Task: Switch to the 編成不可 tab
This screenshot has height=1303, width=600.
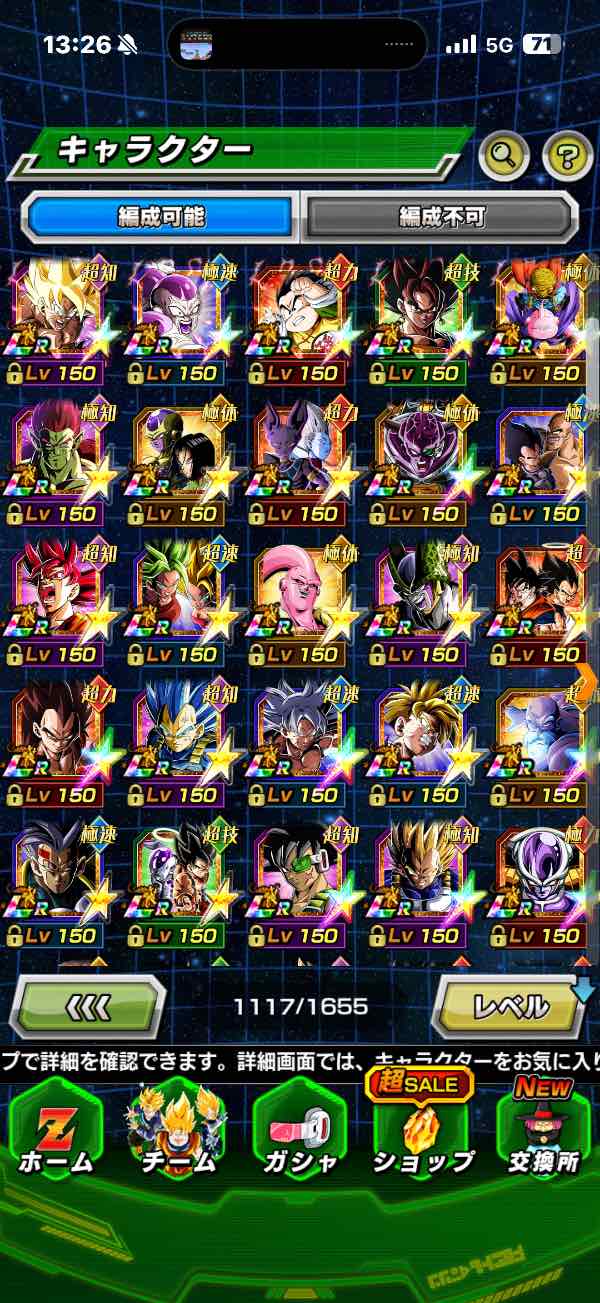Action: coord(440,216)
